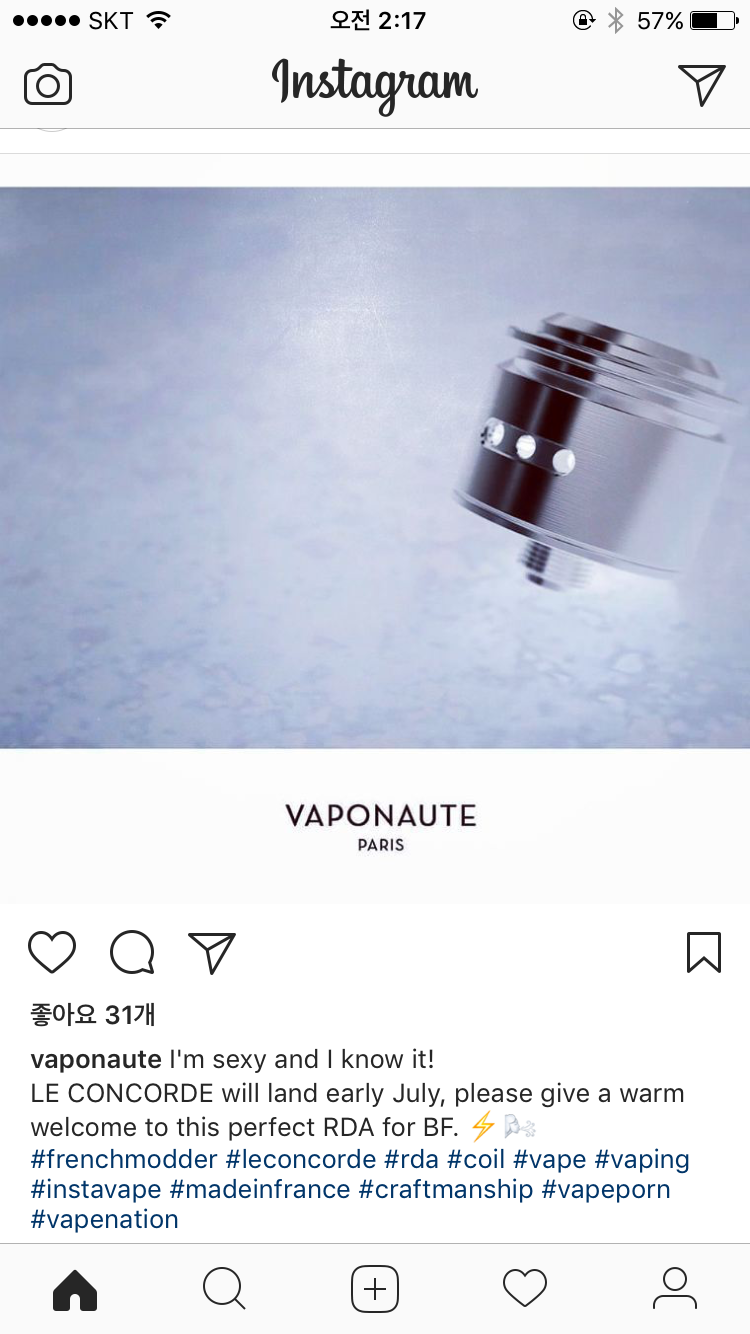This screenshot has width=750, height=1334.
Task: Comment on the vaponaute post
Action: (x=132, y=952)
